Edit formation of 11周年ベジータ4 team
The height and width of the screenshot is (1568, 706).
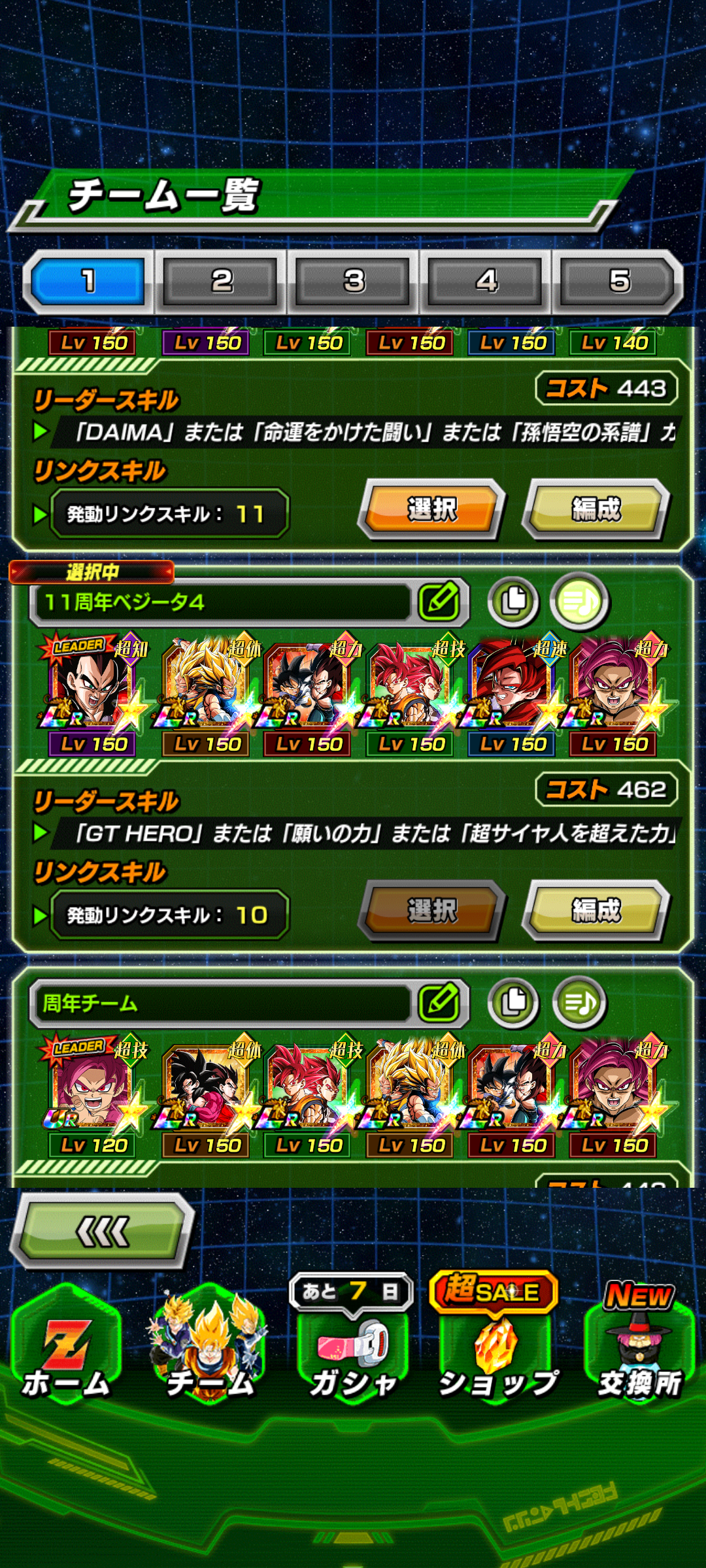click(596, 911)
